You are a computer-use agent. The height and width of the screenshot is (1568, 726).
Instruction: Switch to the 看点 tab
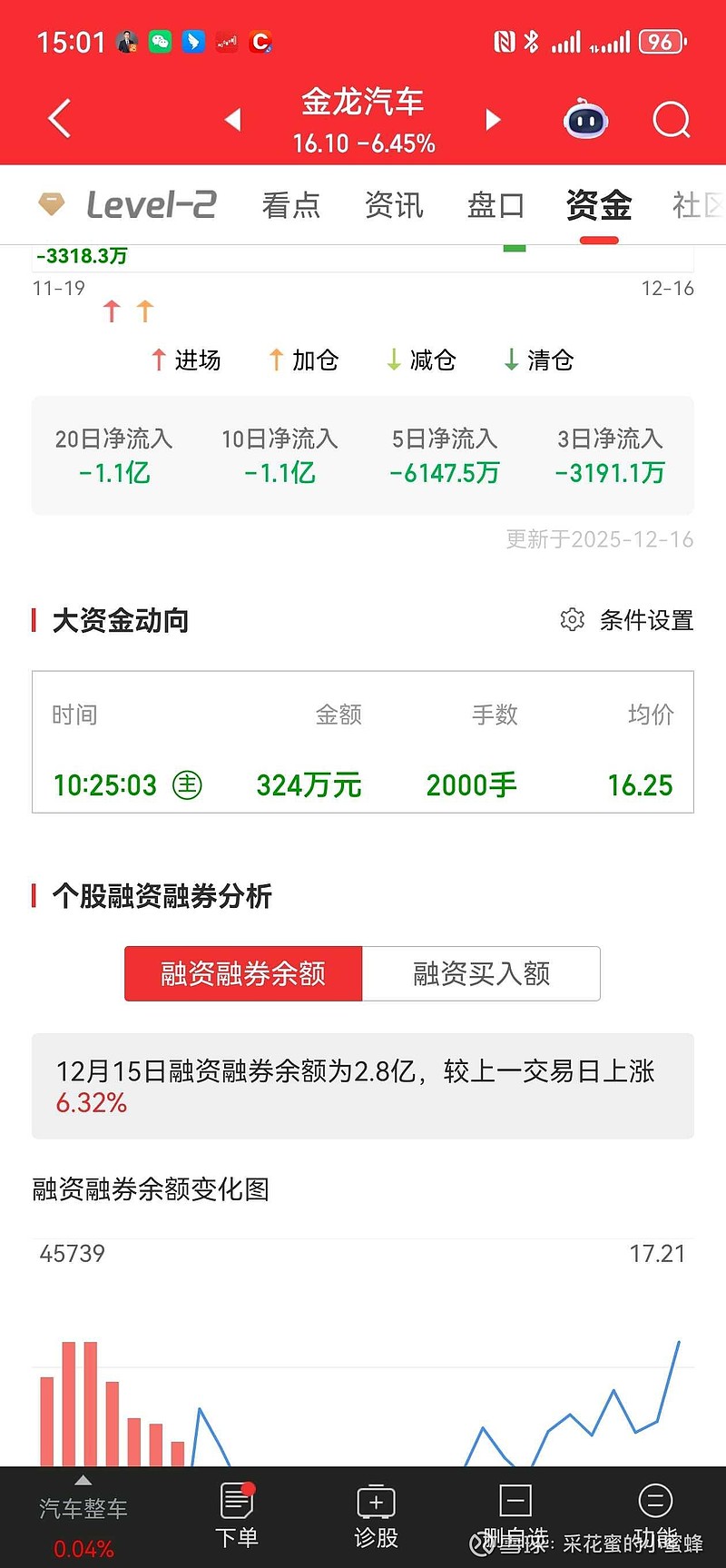point(291,205)
